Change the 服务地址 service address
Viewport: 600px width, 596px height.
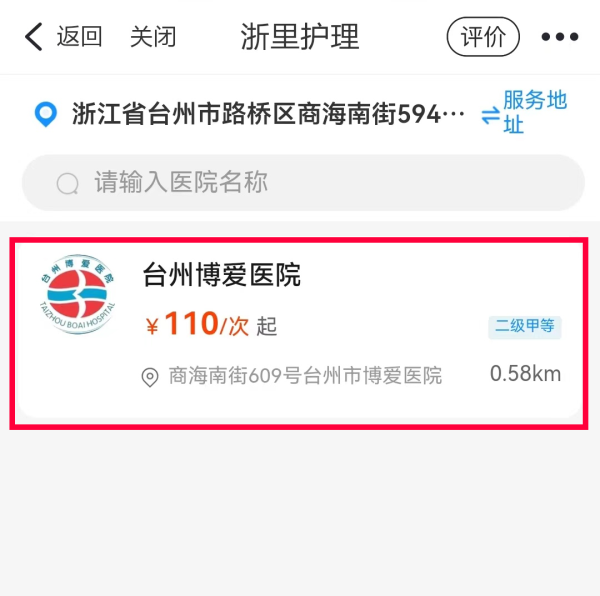[x=524, y=113]
